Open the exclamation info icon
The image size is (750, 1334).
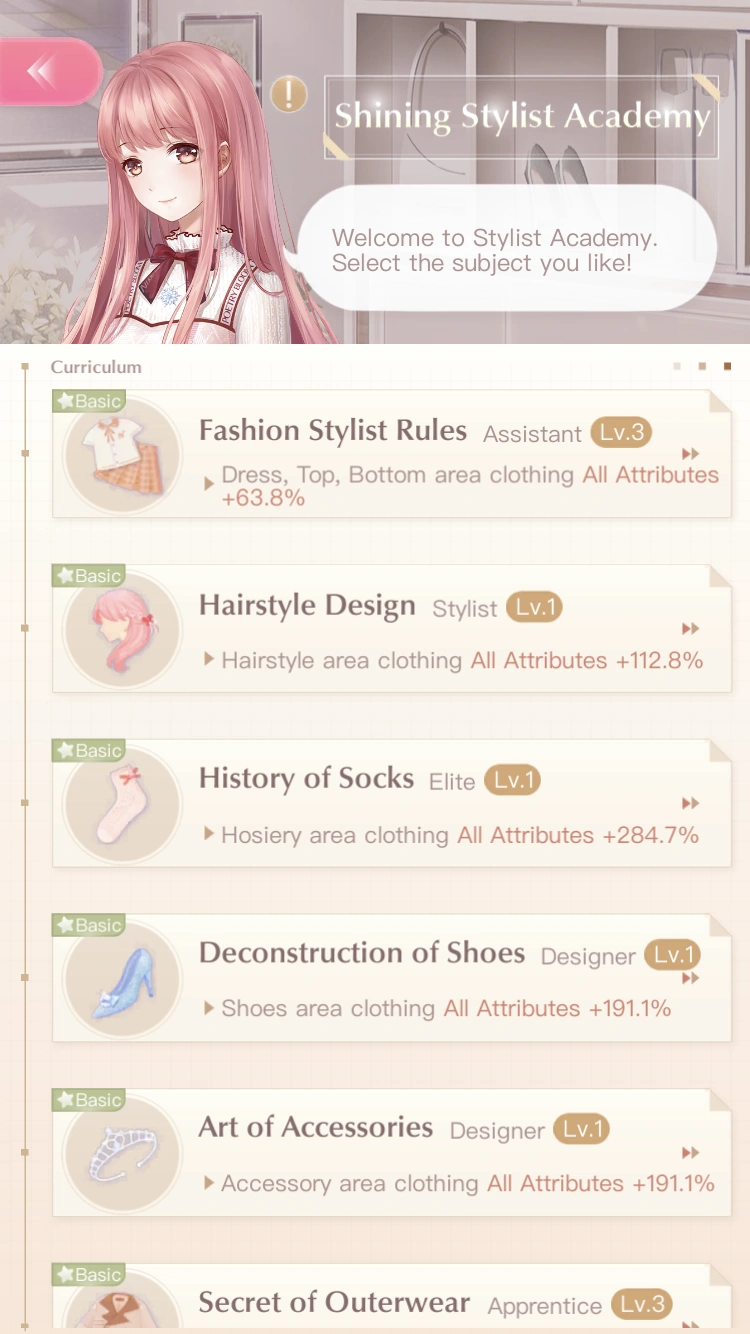point(289,94)
